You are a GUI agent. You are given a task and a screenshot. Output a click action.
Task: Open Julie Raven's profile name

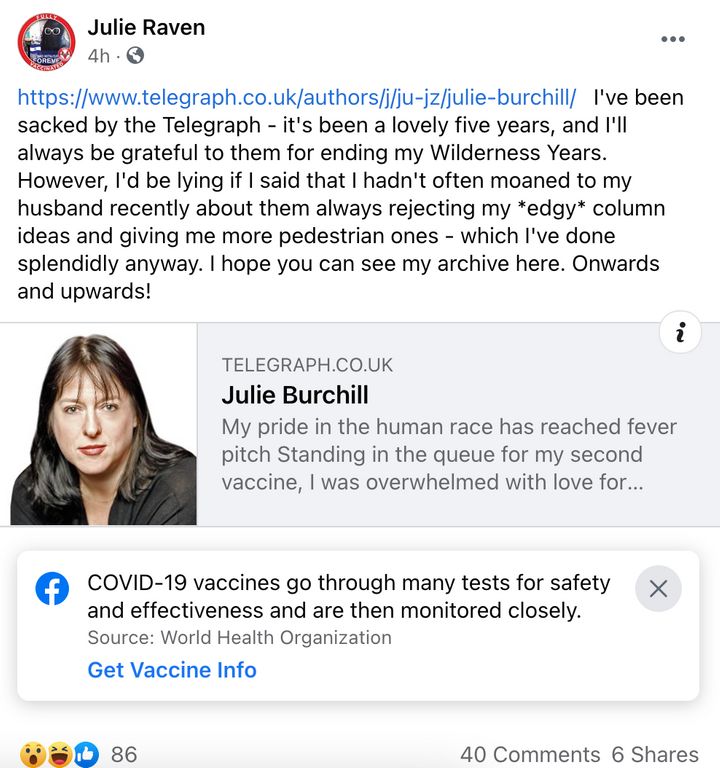click(x=146, y=27)
